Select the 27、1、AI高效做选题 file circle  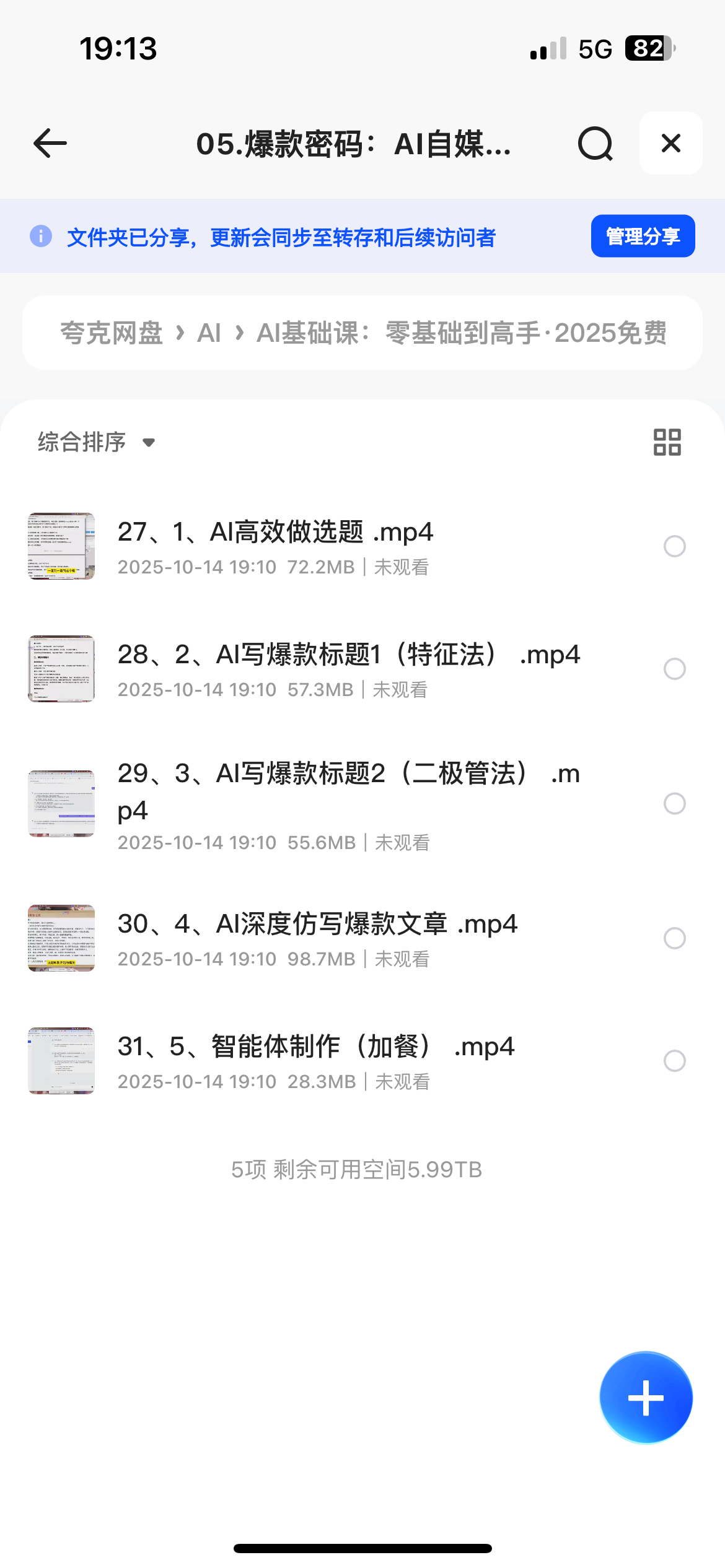pyautogui.click(x=674, y=546)
